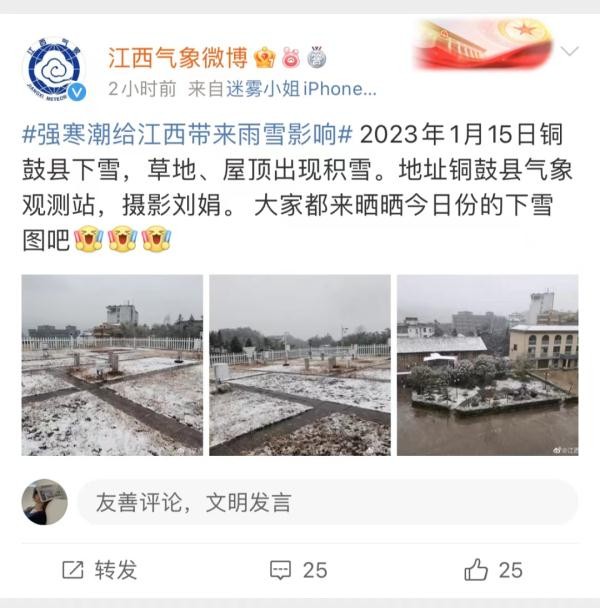This screenshot has height=608, width=600.
Task: View the first snow photo
Action: 112,365
